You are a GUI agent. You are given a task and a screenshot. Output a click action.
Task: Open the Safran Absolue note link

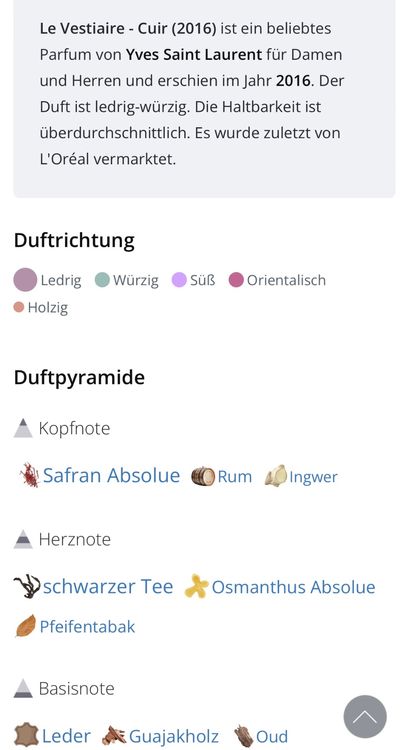[111, 475]
